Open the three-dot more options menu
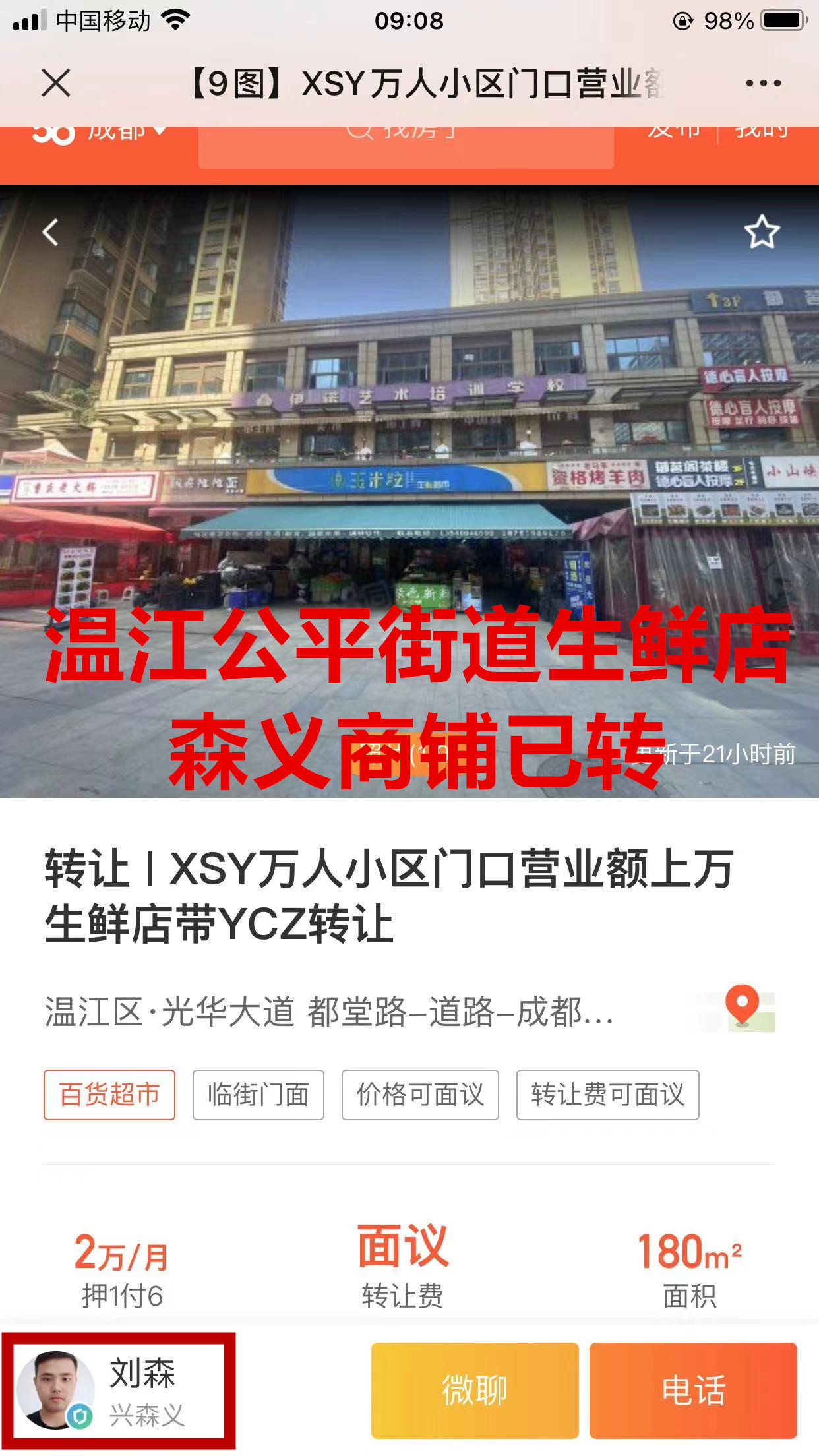Viewport: 819px width, 1456px height. point(763,84)
